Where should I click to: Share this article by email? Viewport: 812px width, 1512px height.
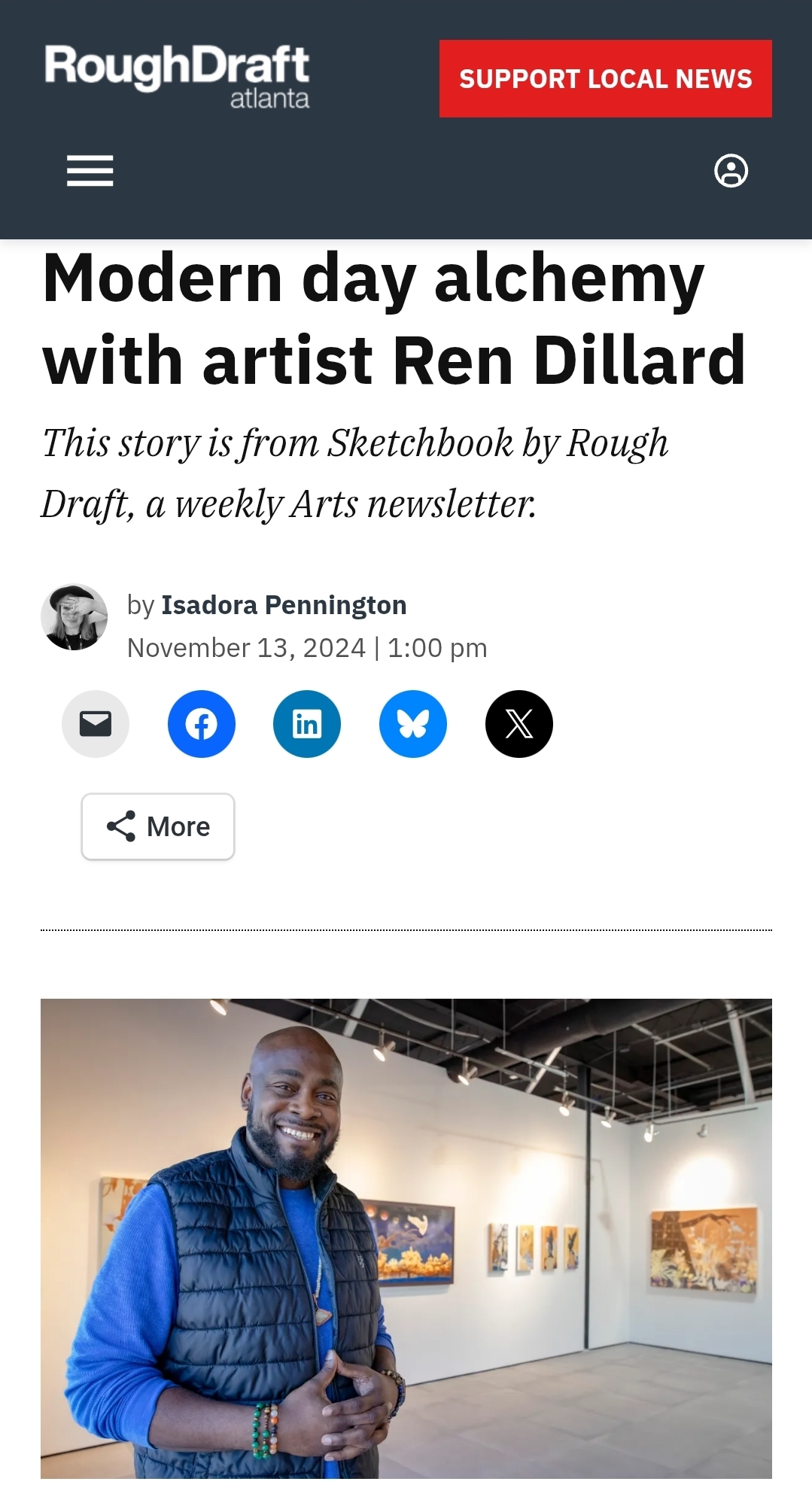click(x=96, y=724)
